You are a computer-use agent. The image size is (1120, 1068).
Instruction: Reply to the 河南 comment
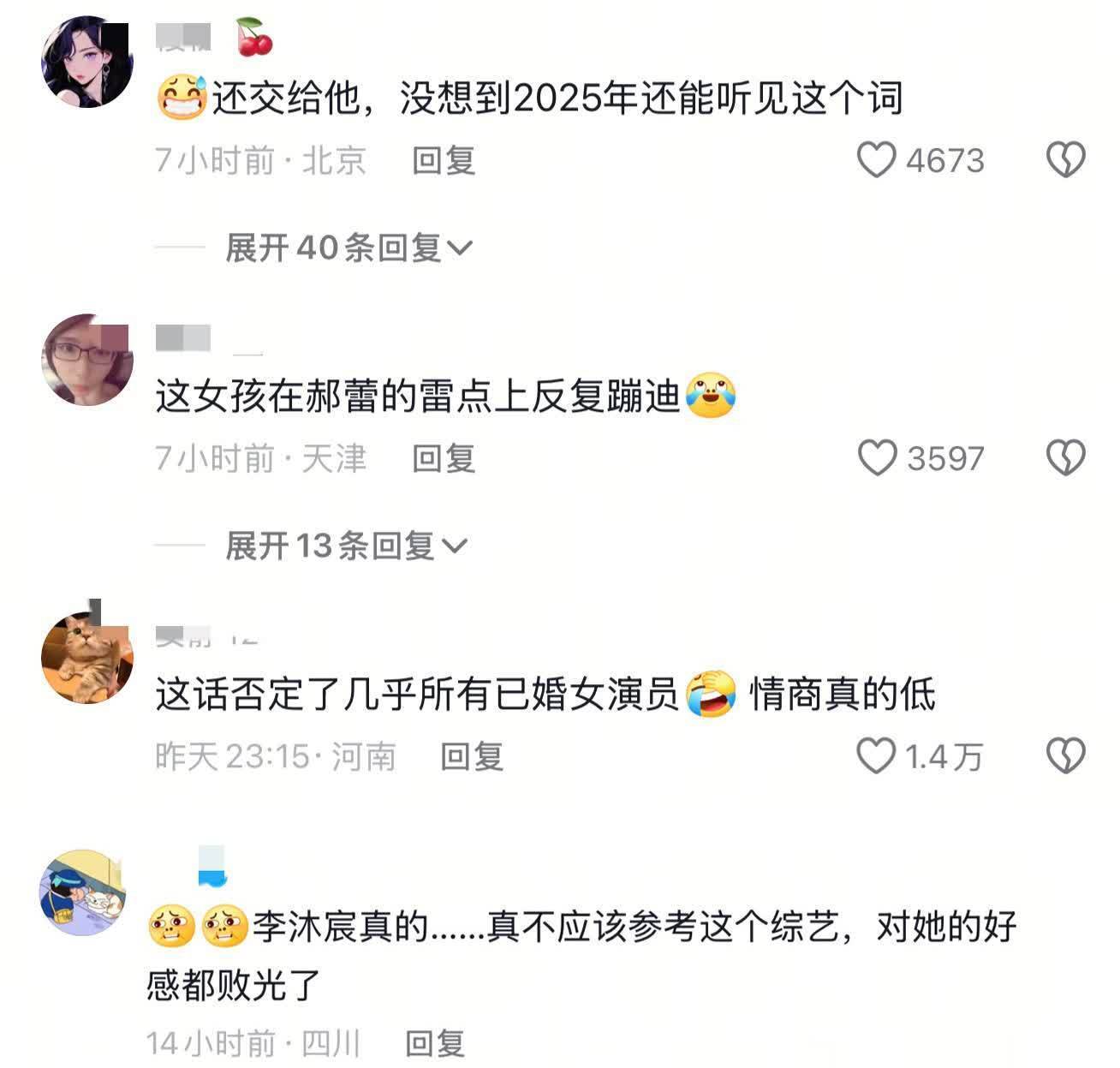[x=471, y=756]
